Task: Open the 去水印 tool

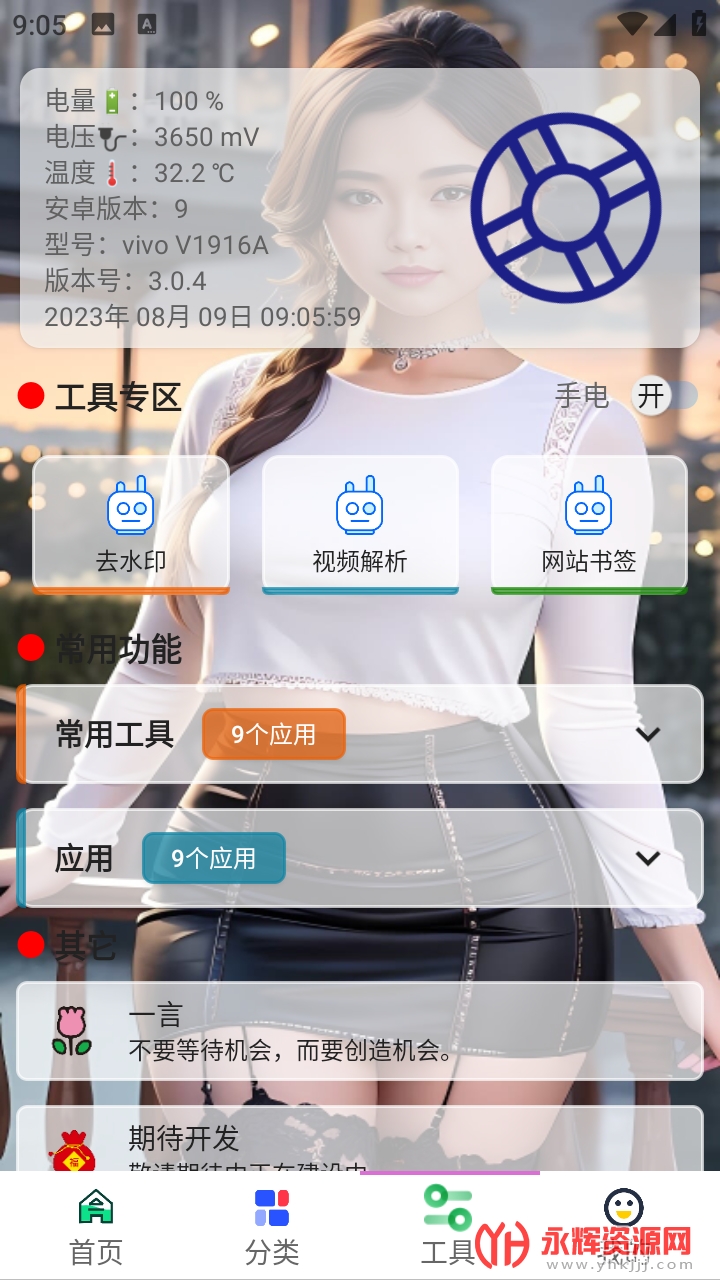Action: tap(131, 524)
